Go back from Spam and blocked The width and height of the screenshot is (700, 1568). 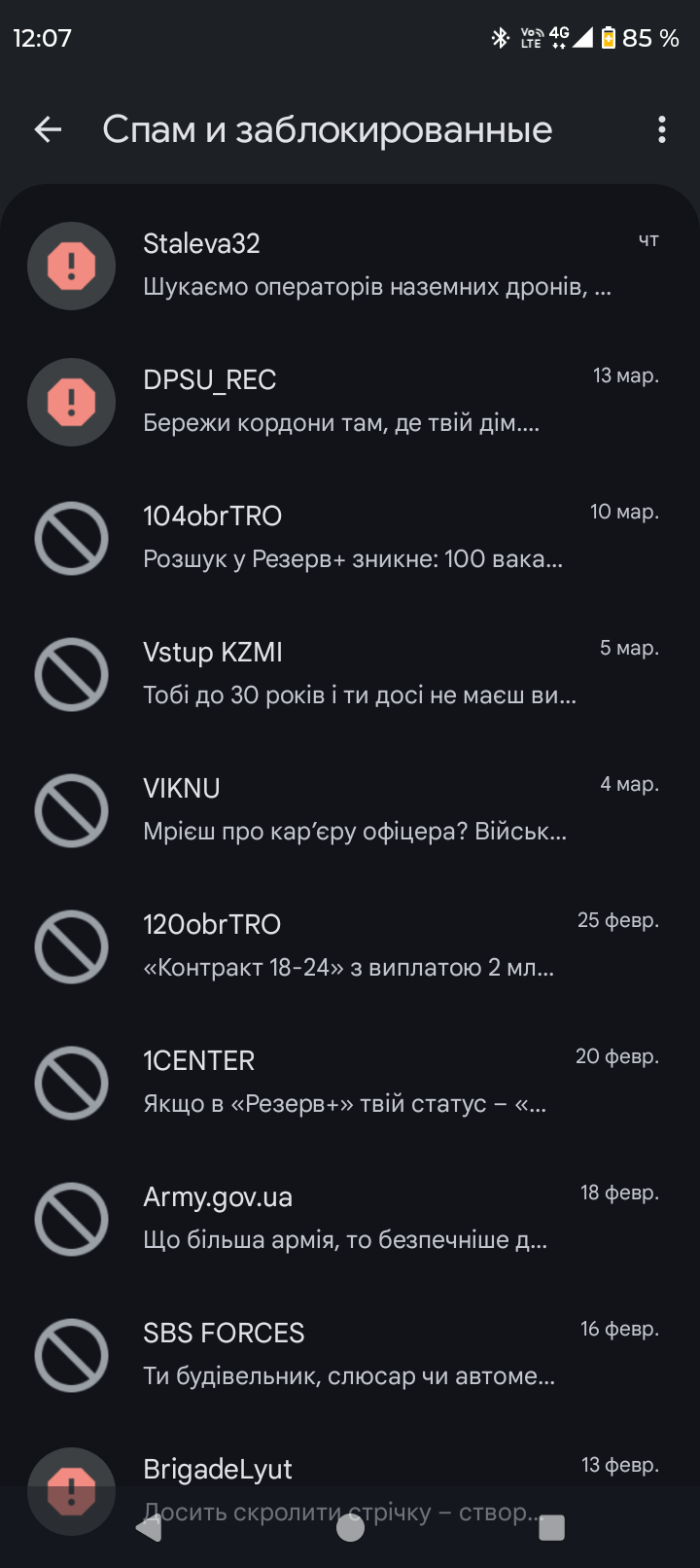pos(48,129)
